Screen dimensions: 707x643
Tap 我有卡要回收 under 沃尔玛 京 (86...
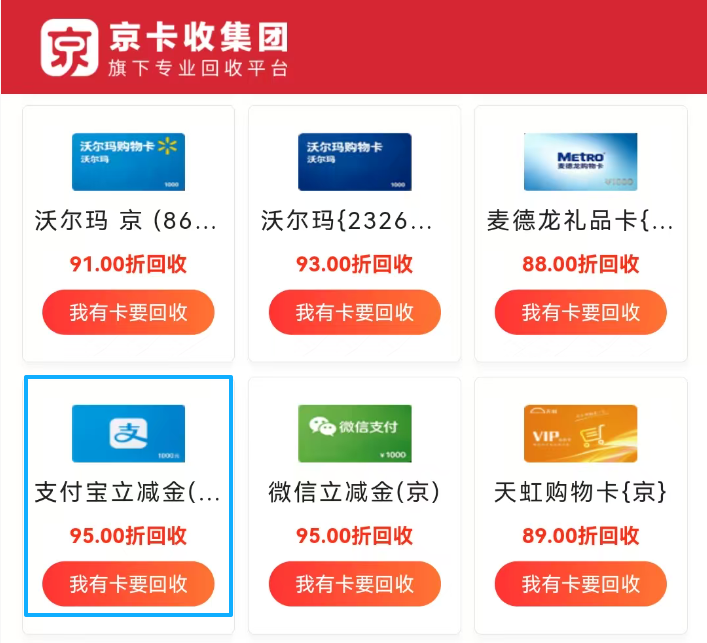tap(128, 312)
